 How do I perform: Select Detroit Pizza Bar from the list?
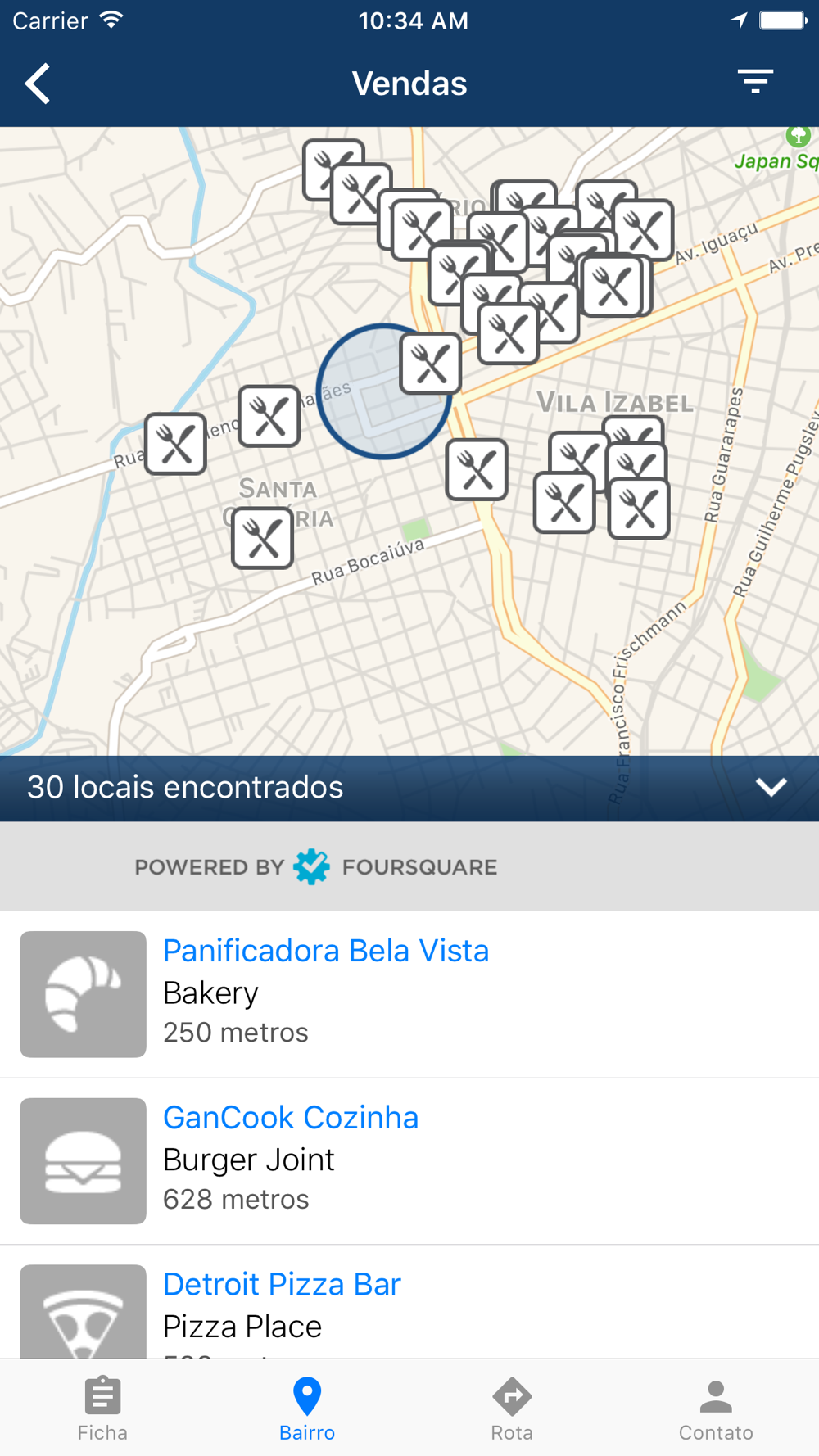tap(409, 1302)
